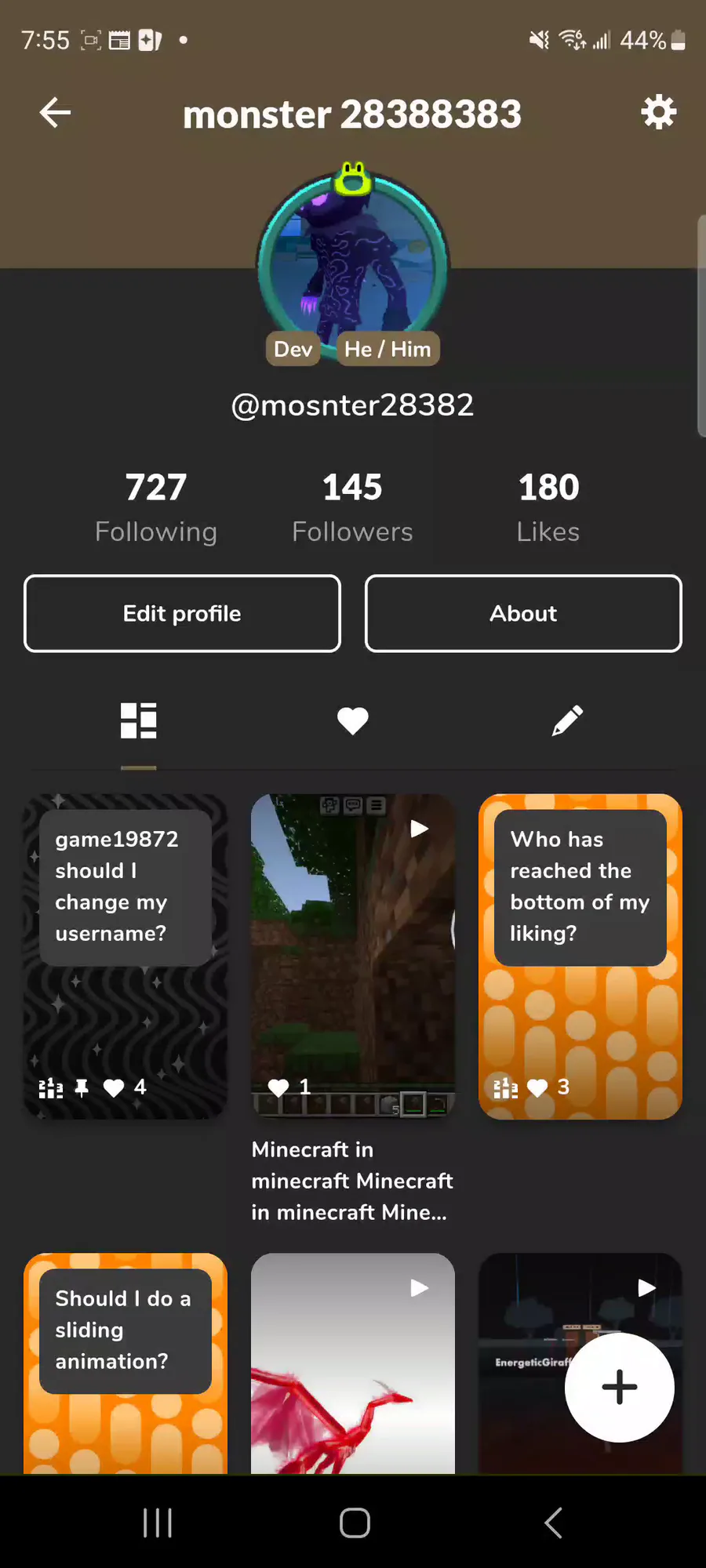706x1568 pixels.
Task: Switch to the posts grid tab
Action: [x=139, y=720]
